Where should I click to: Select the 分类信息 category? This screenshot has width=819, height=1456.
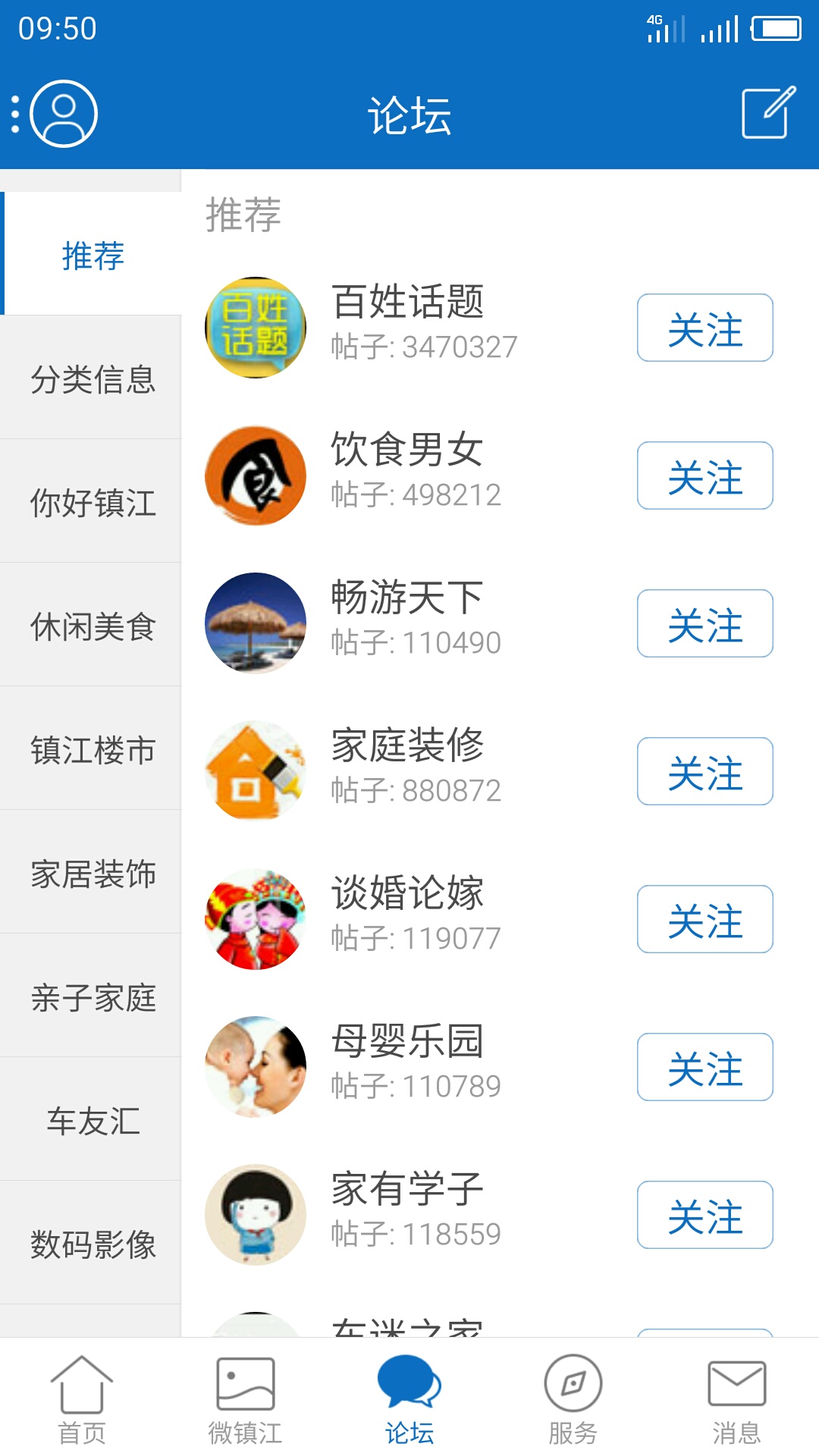[x=92, y=379]
